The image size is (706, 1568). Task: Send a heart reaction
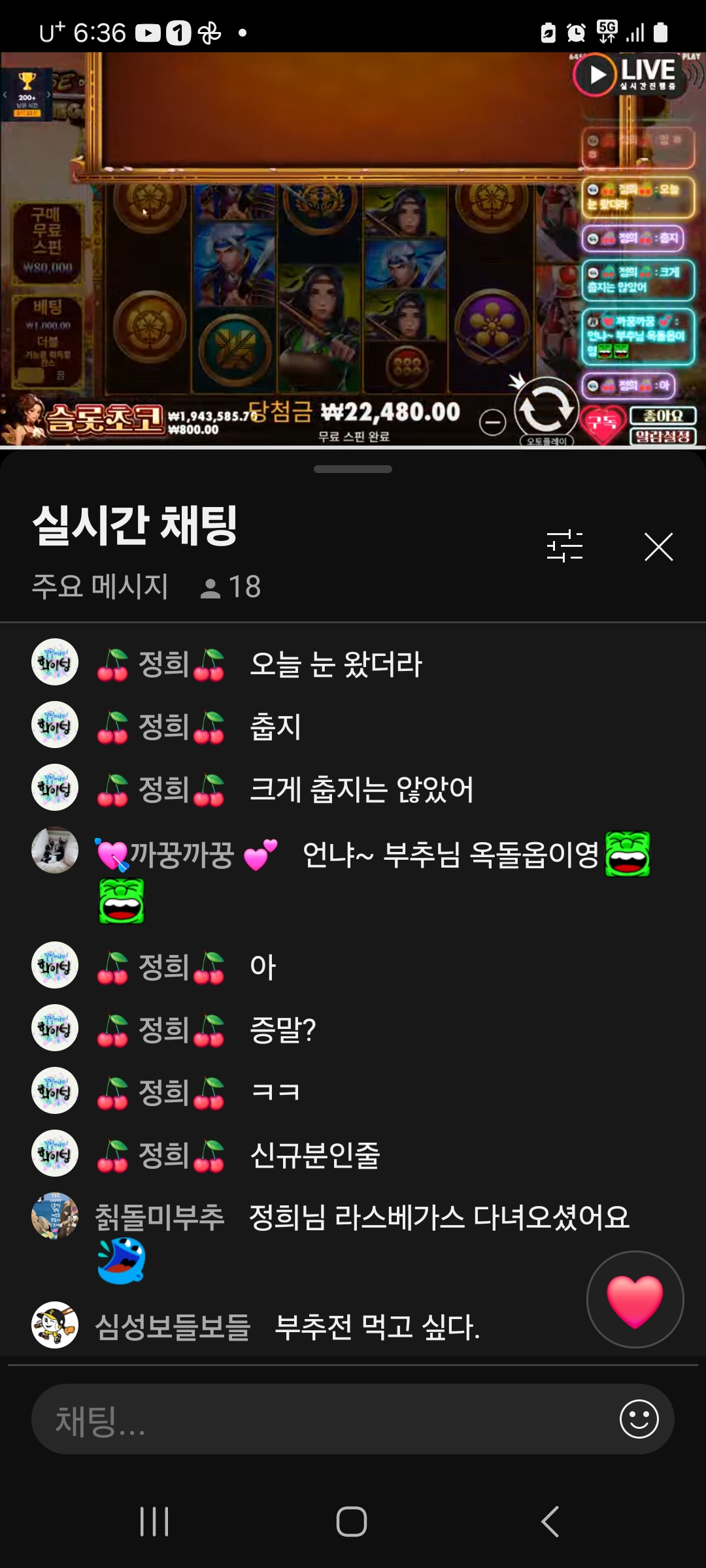point(635,1299)
